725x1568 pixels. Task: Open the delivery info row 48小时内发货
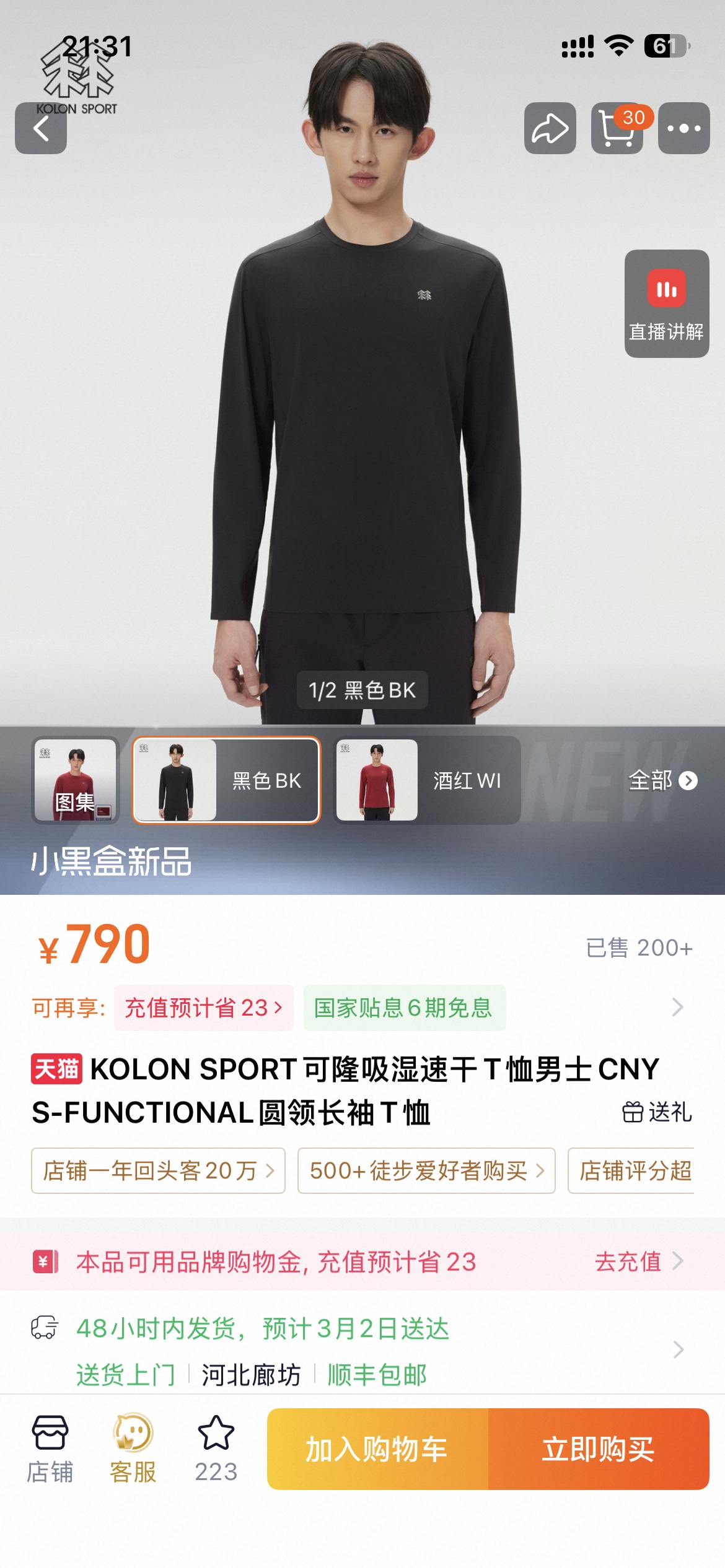tap(362, 1350)
